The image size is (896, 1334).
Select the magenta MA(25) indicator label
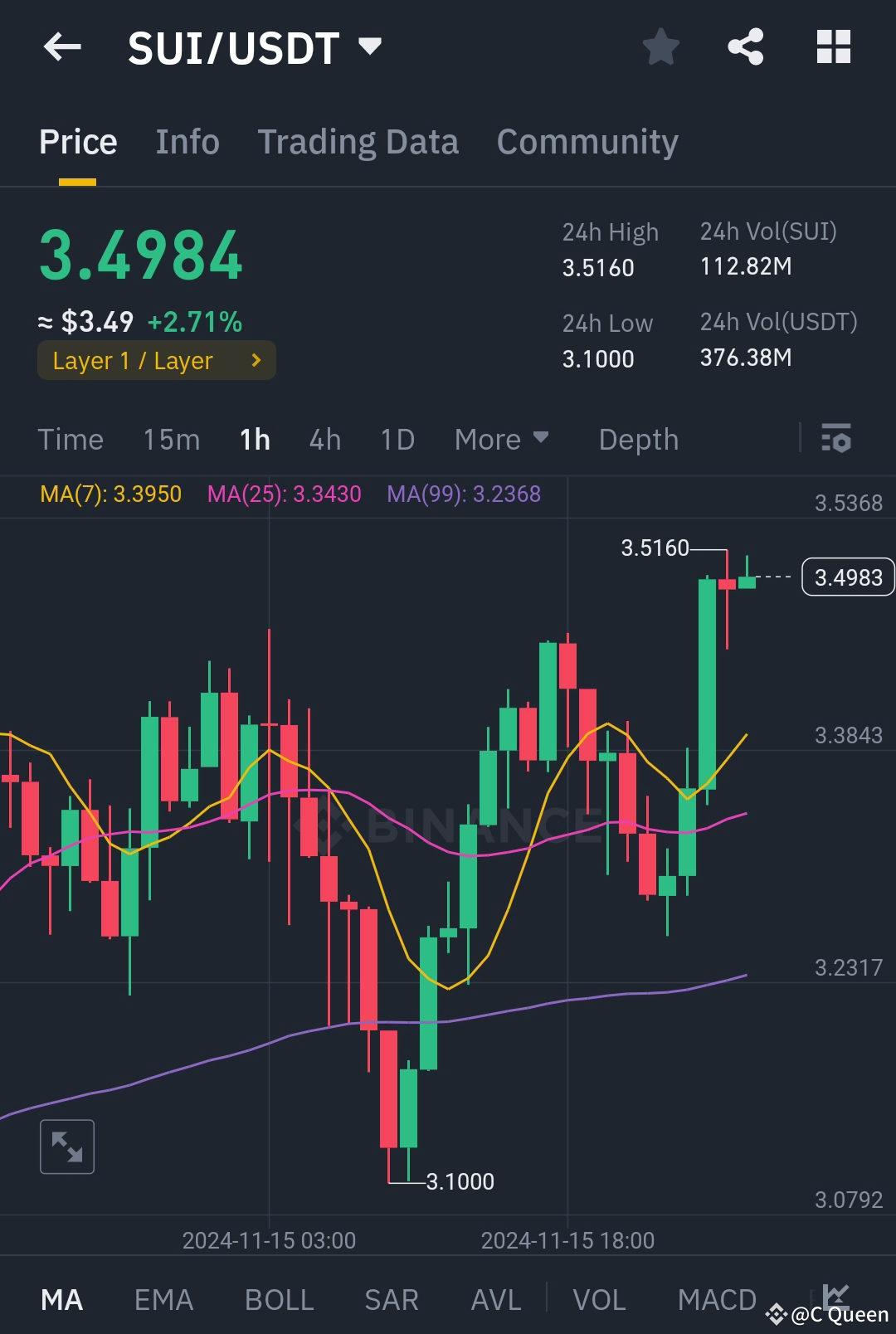[283, 494]
